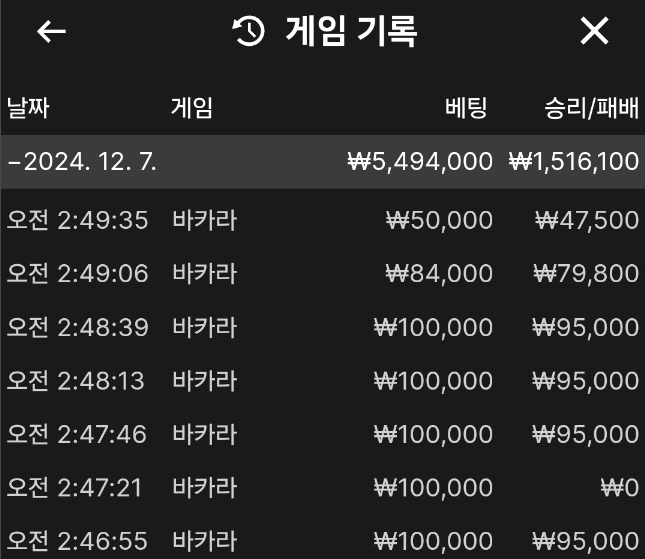Go back with the arrow icon
Screen dimensions: 645x559
pyautogui.click(x=51, y=31)
